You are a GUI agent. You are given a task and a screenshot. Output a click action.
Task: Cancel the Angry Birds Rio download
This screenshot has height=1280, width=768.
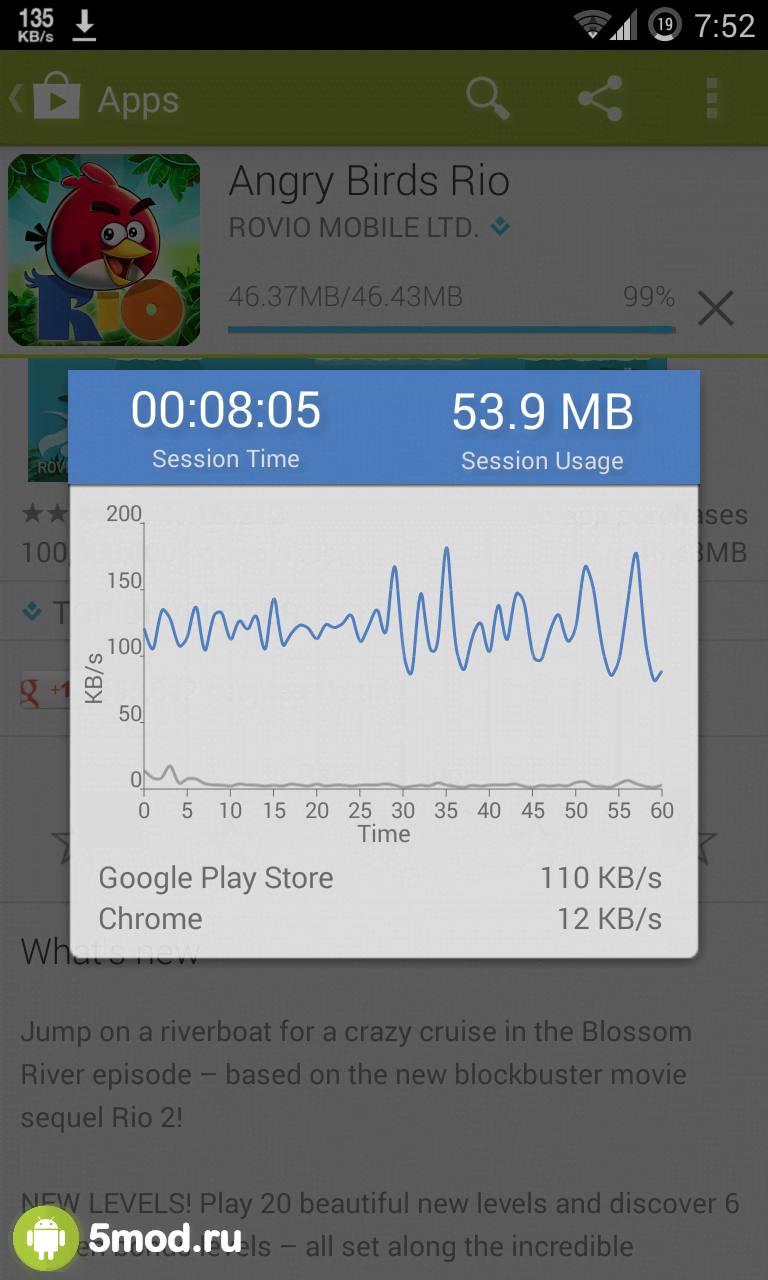point(716,309)
